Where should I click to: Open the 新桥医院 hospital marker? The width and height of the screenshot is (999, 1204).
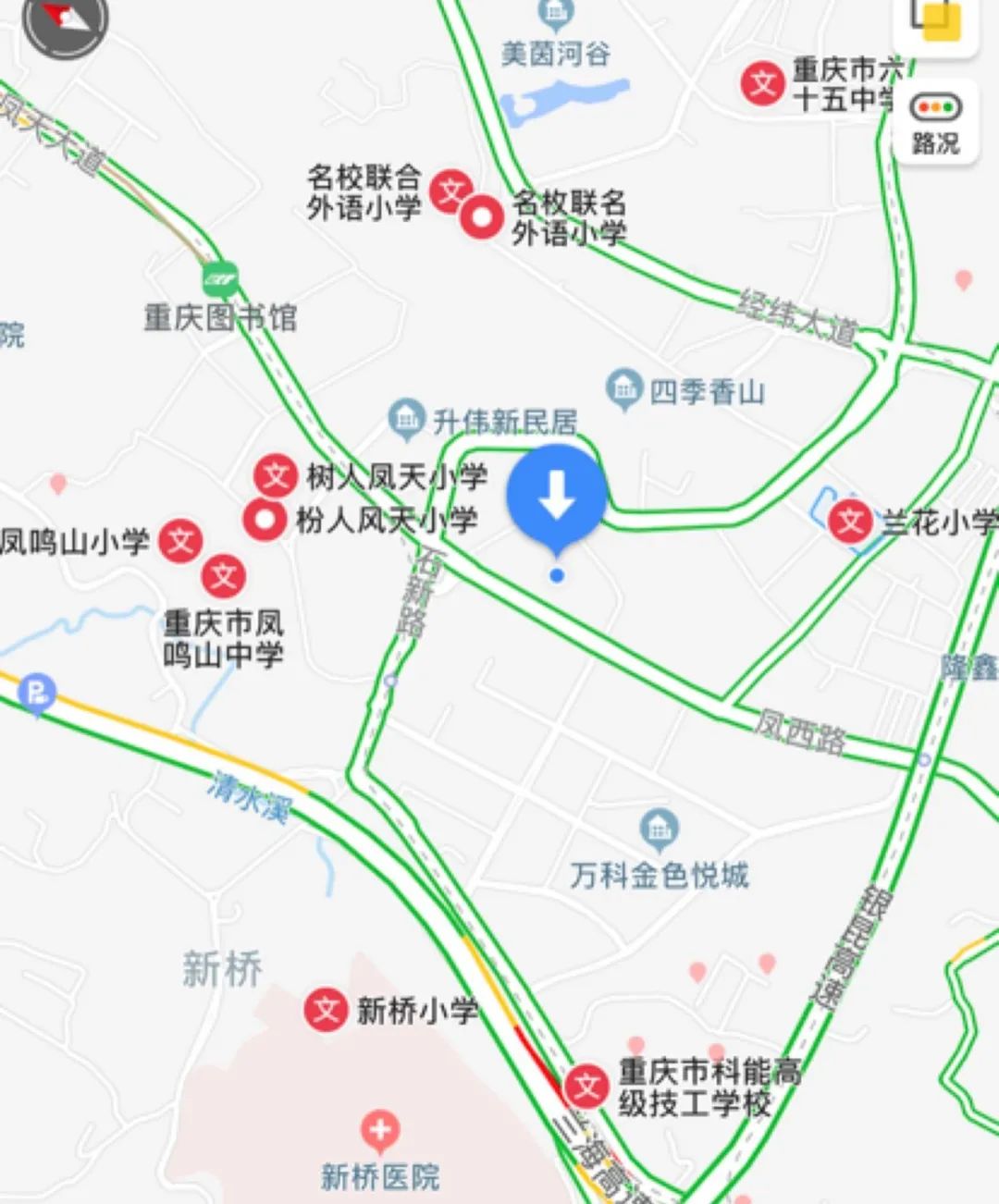[x=380, y=1130]
